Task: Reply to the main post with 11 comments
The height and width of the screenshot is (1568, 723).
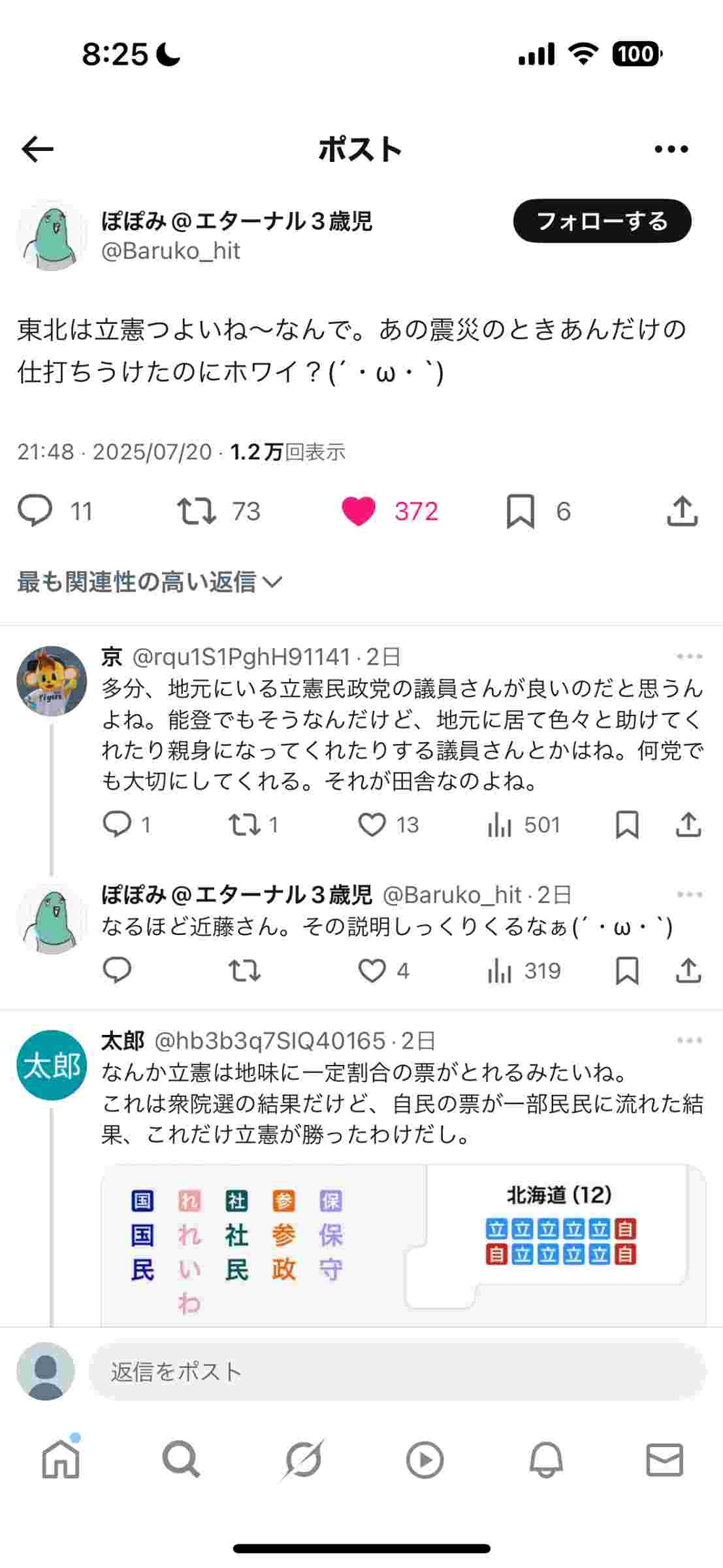Action: pos(35,511)
